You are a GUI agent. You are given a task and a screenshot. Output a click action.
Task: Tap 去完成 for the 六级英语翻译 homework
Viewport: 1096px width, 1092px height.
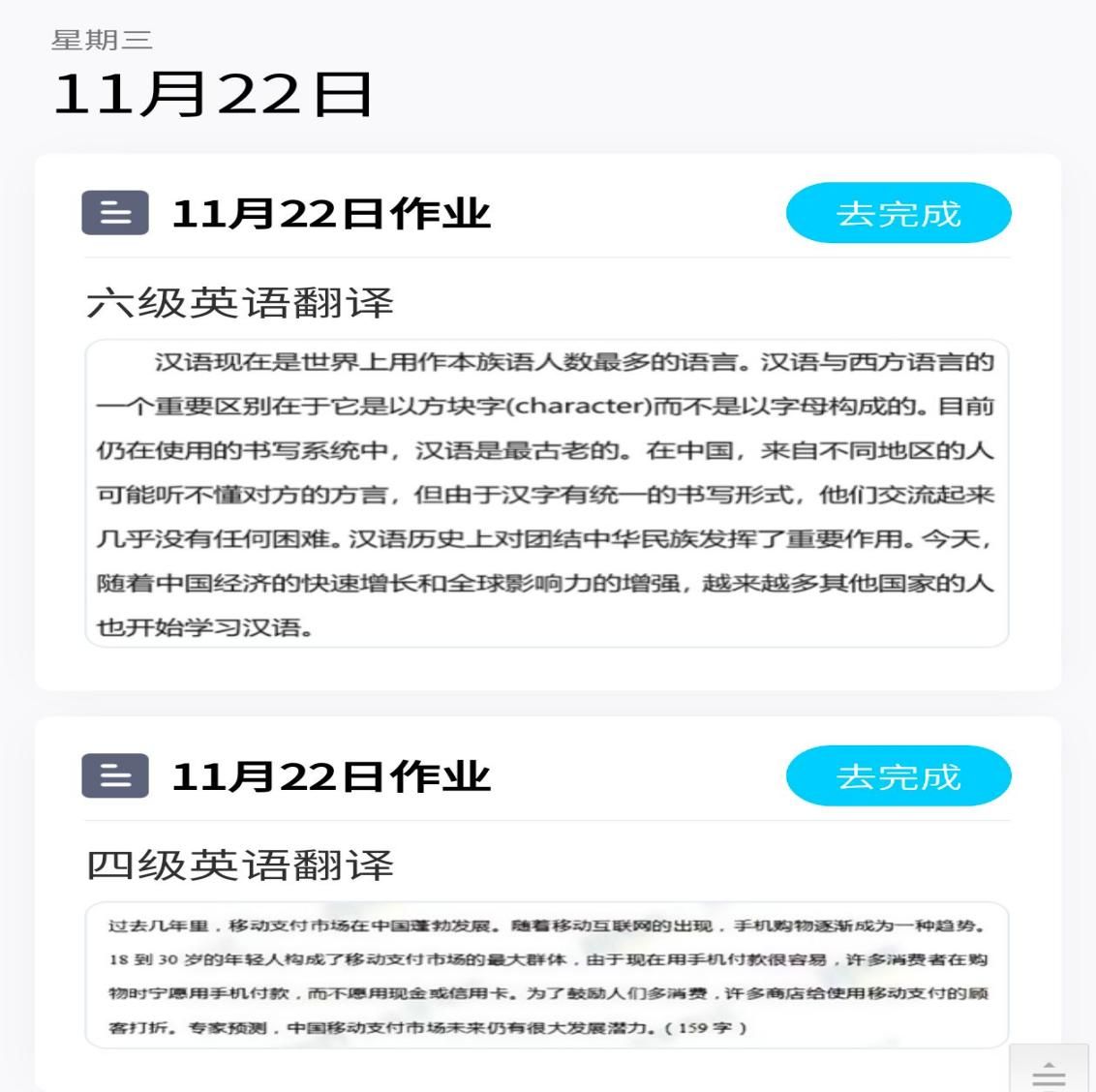point(898,213)
